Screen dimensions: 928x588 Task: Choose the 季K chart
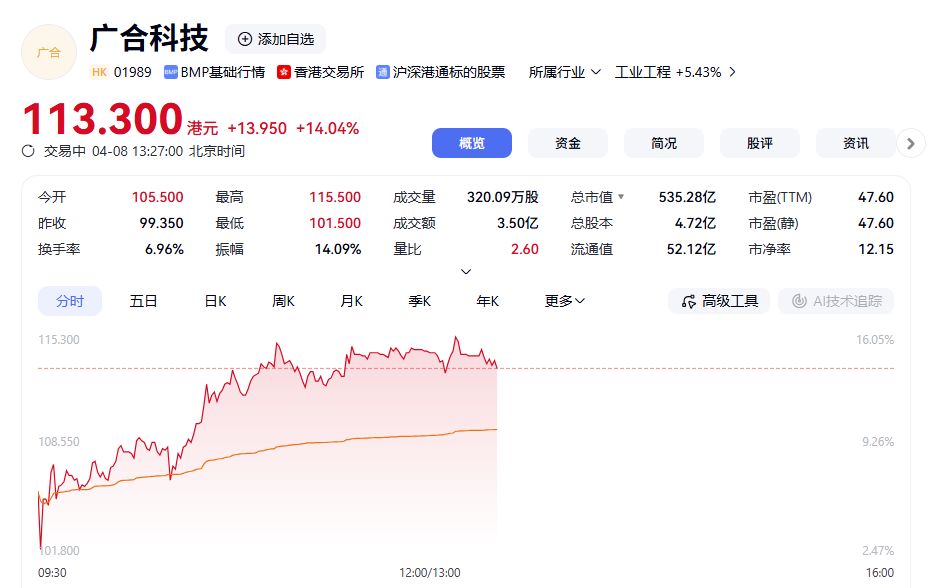point(419,301)
